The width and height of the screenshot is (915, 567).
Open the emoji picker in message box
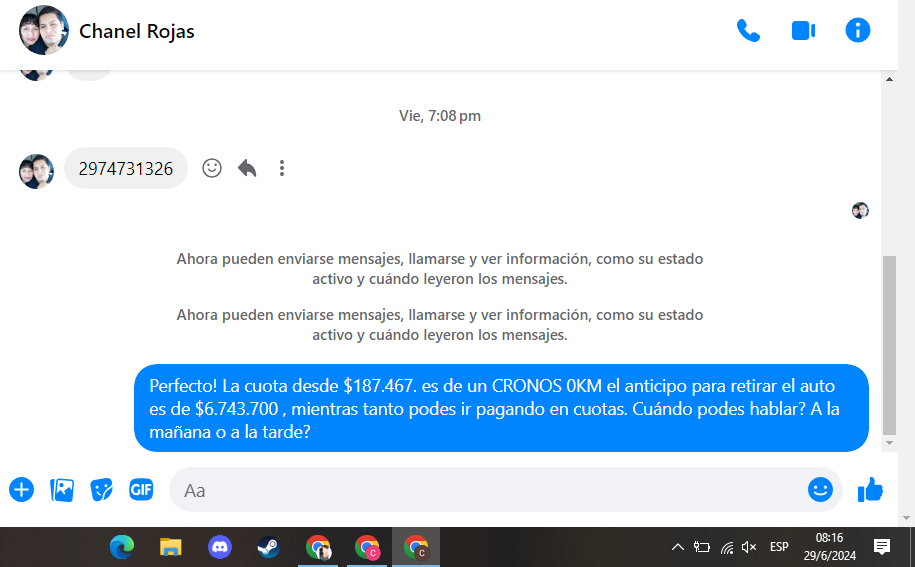point(820,490)
